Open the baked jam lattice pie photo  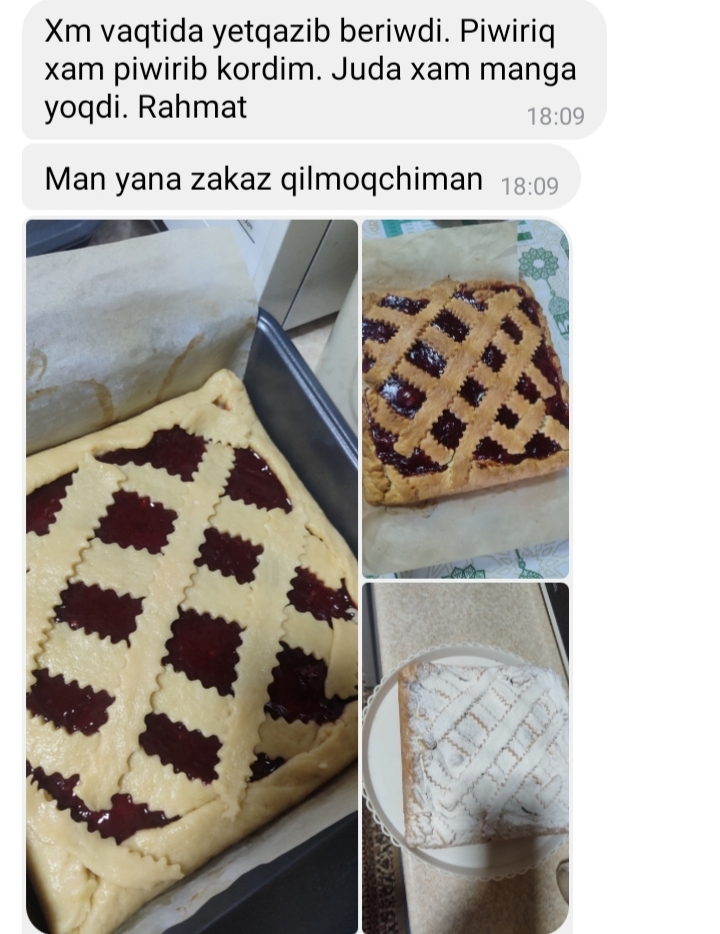pyautogui.click(x=465, y=398)
